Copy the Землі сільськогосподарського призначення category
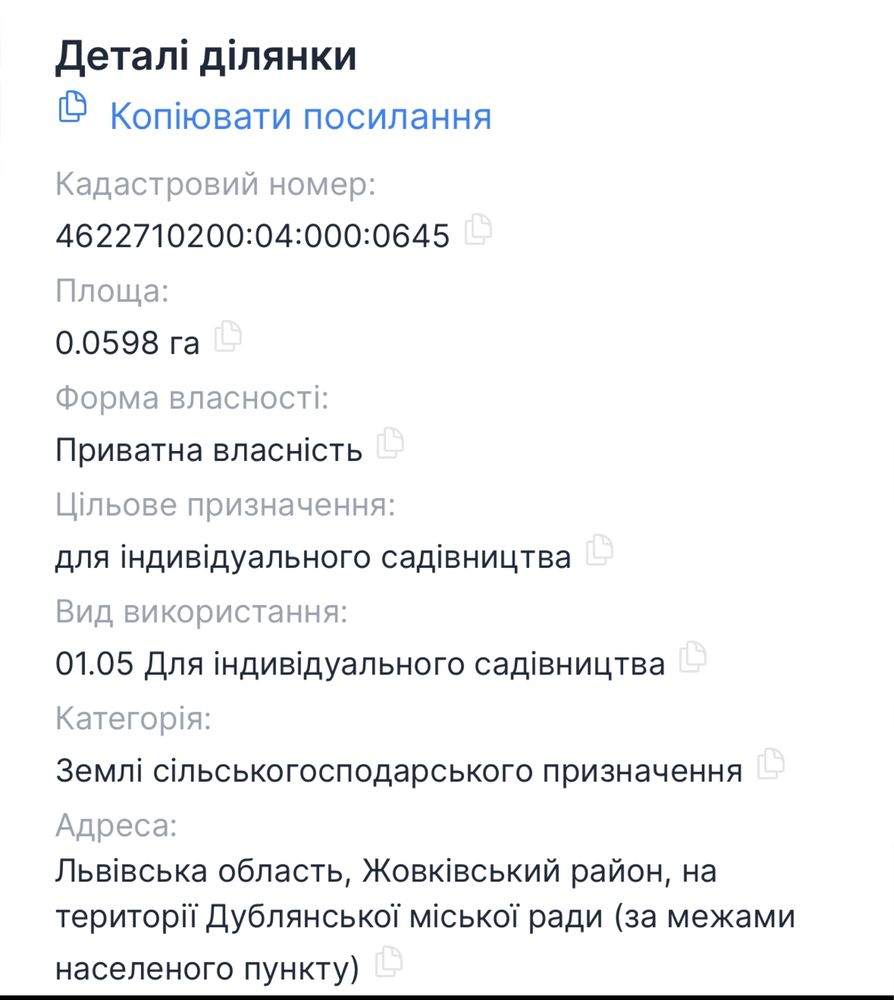 point(770,765)
